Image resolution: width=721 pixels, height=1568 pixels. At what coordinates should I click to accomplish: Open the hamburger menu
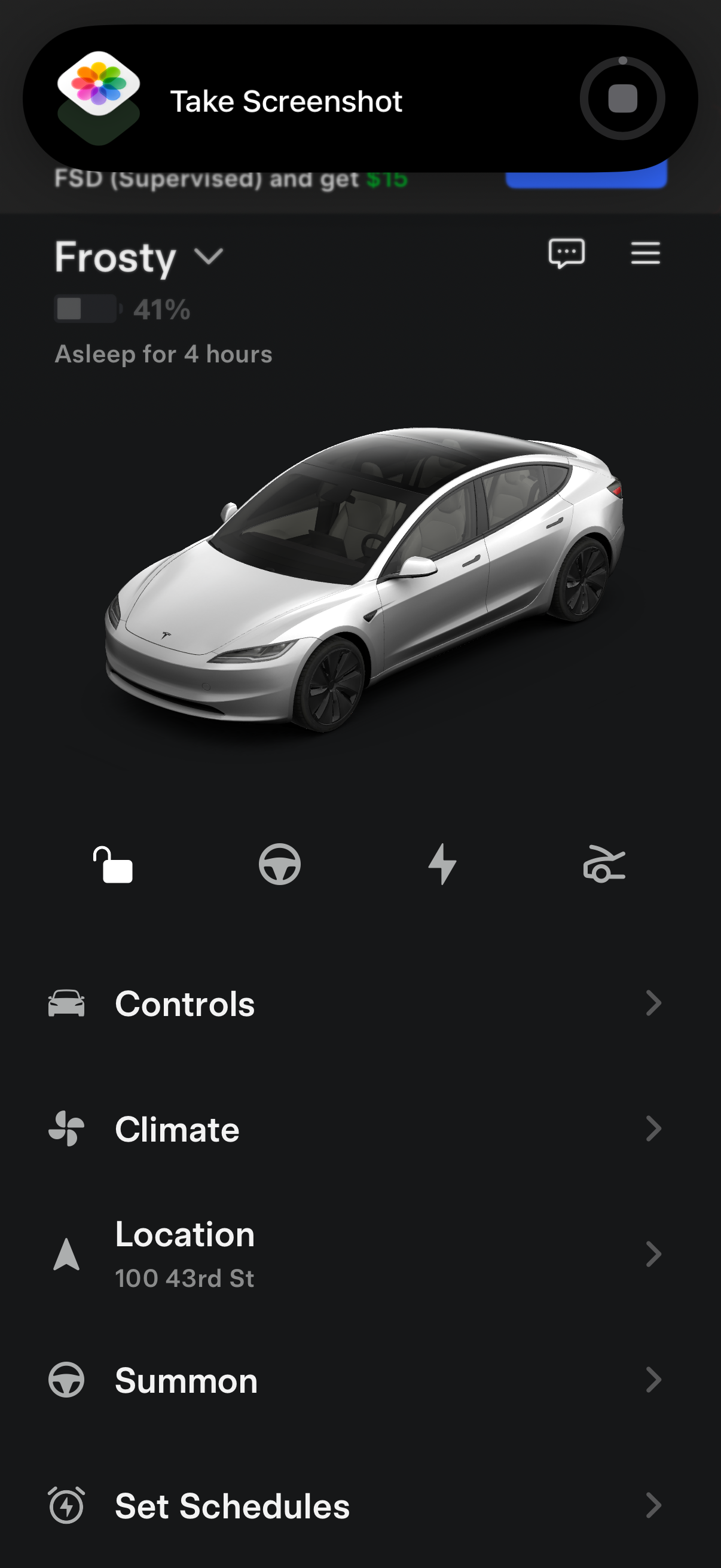coord(645,253)
